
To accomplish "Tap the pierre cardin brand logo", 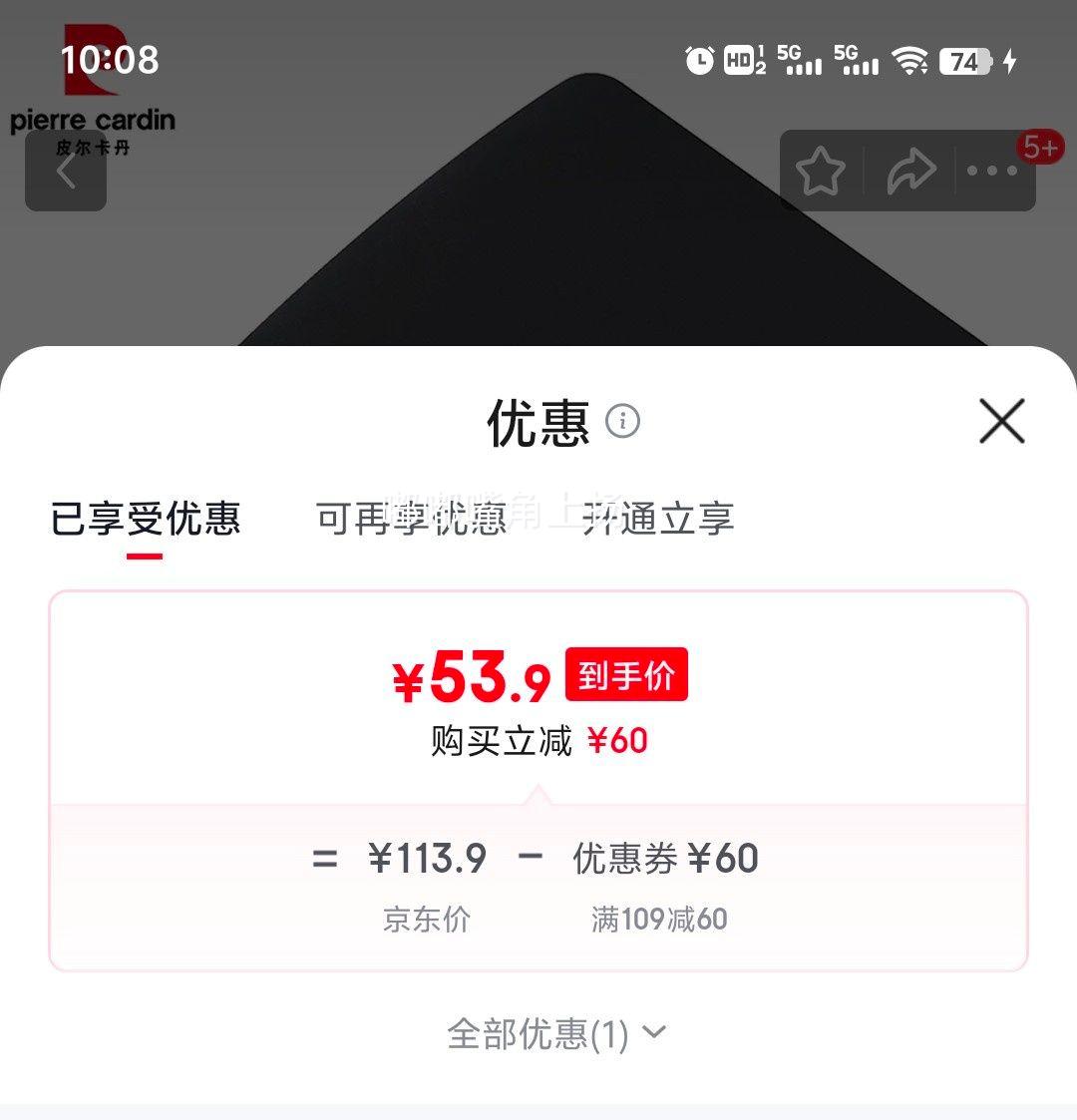I will click(91, 119).
